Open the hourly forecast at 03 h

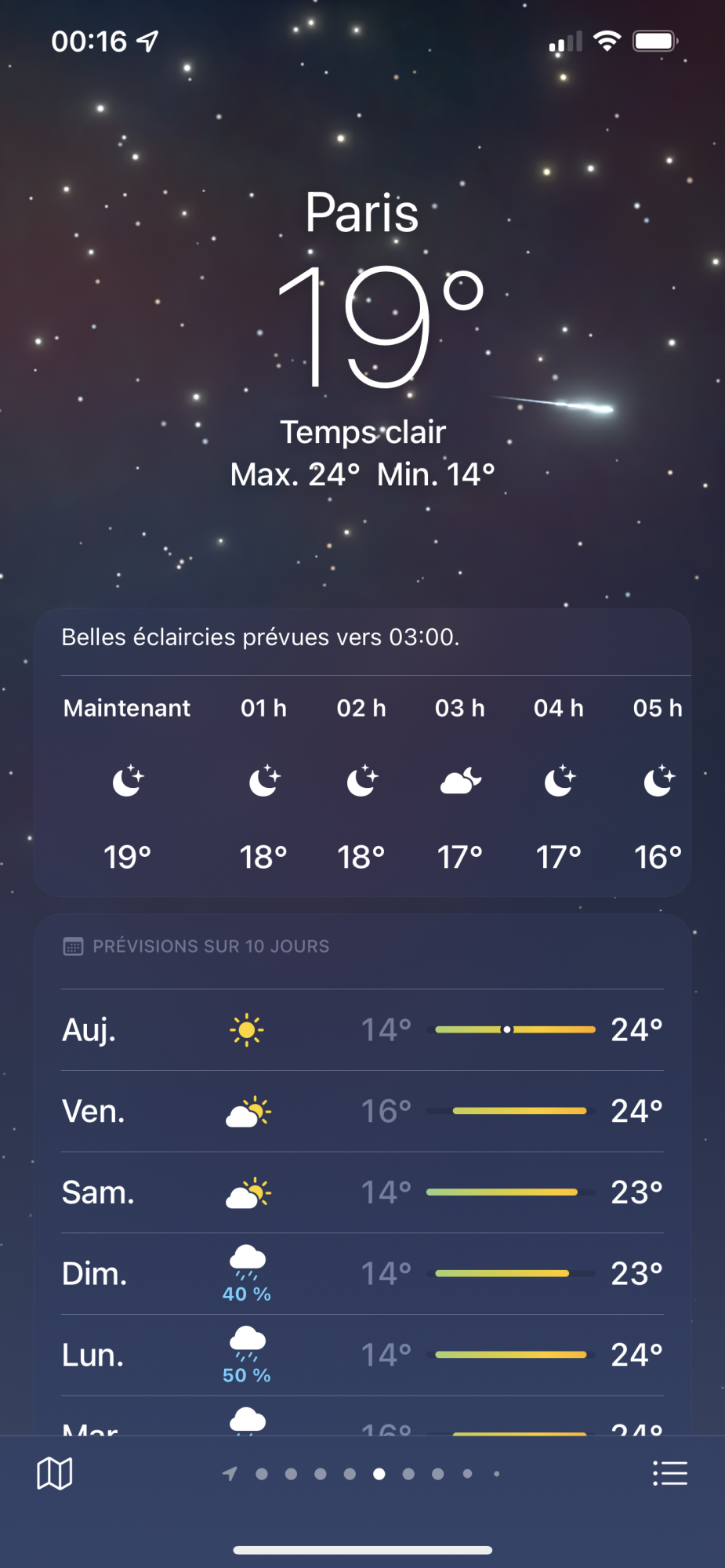[x=460, y=782]
